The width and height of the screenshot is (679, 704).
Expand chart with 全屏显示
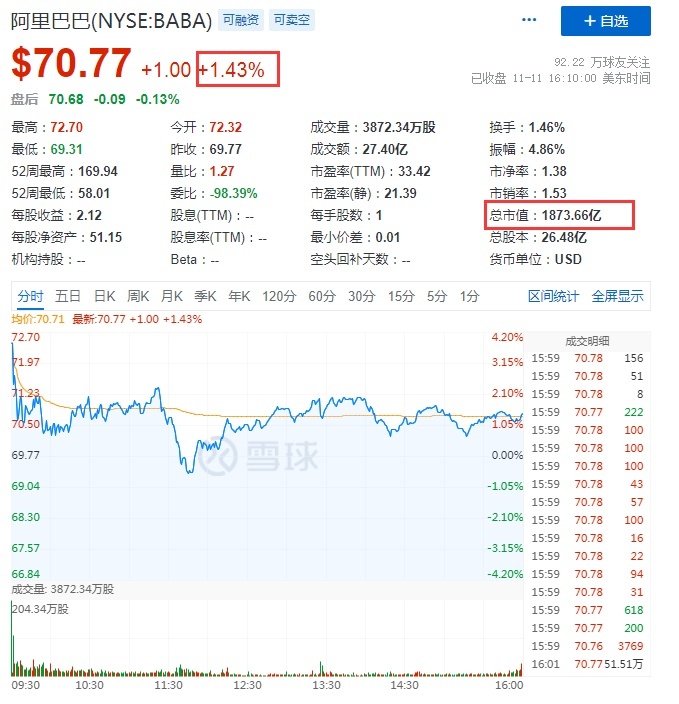(617, 296)
